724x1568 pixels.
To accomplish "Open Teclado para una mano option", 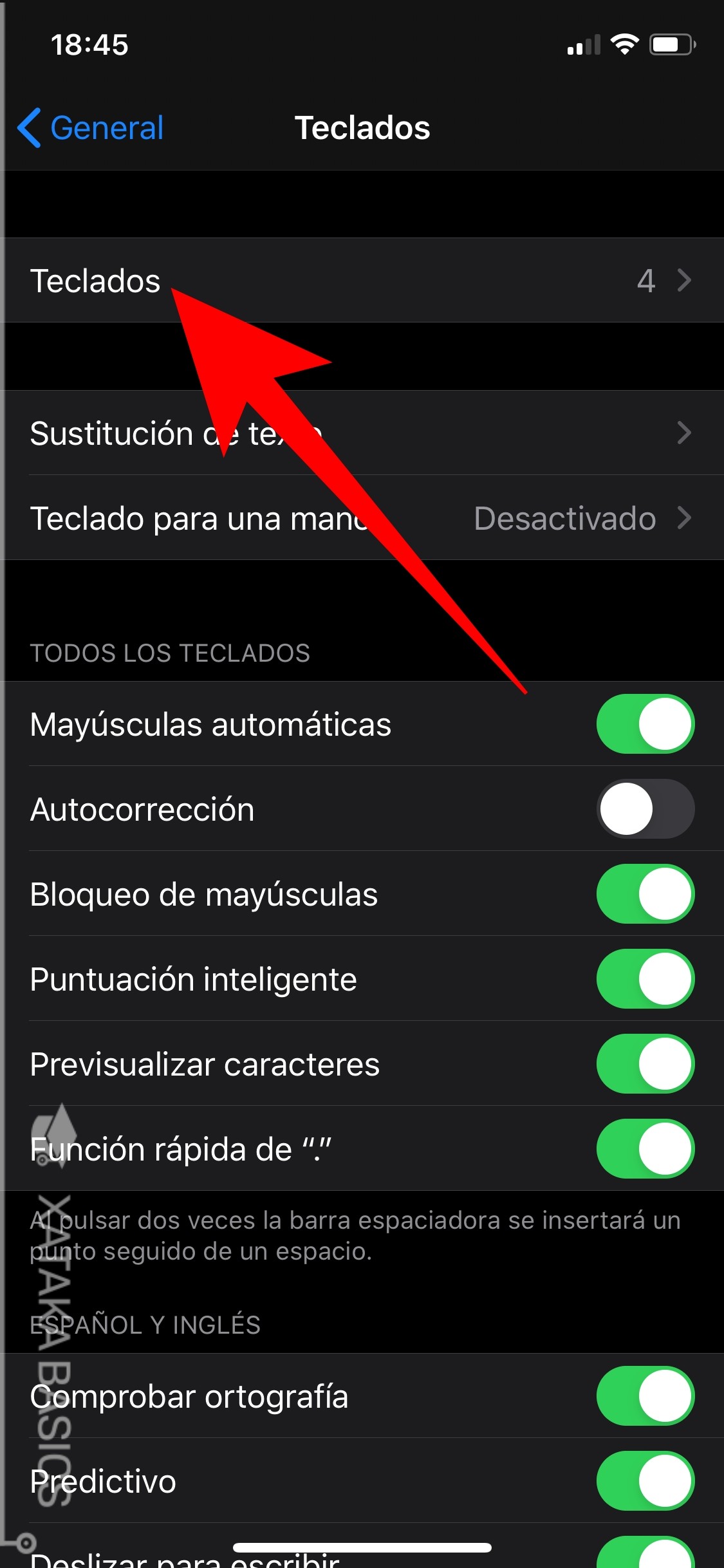I will coord(362,518).
